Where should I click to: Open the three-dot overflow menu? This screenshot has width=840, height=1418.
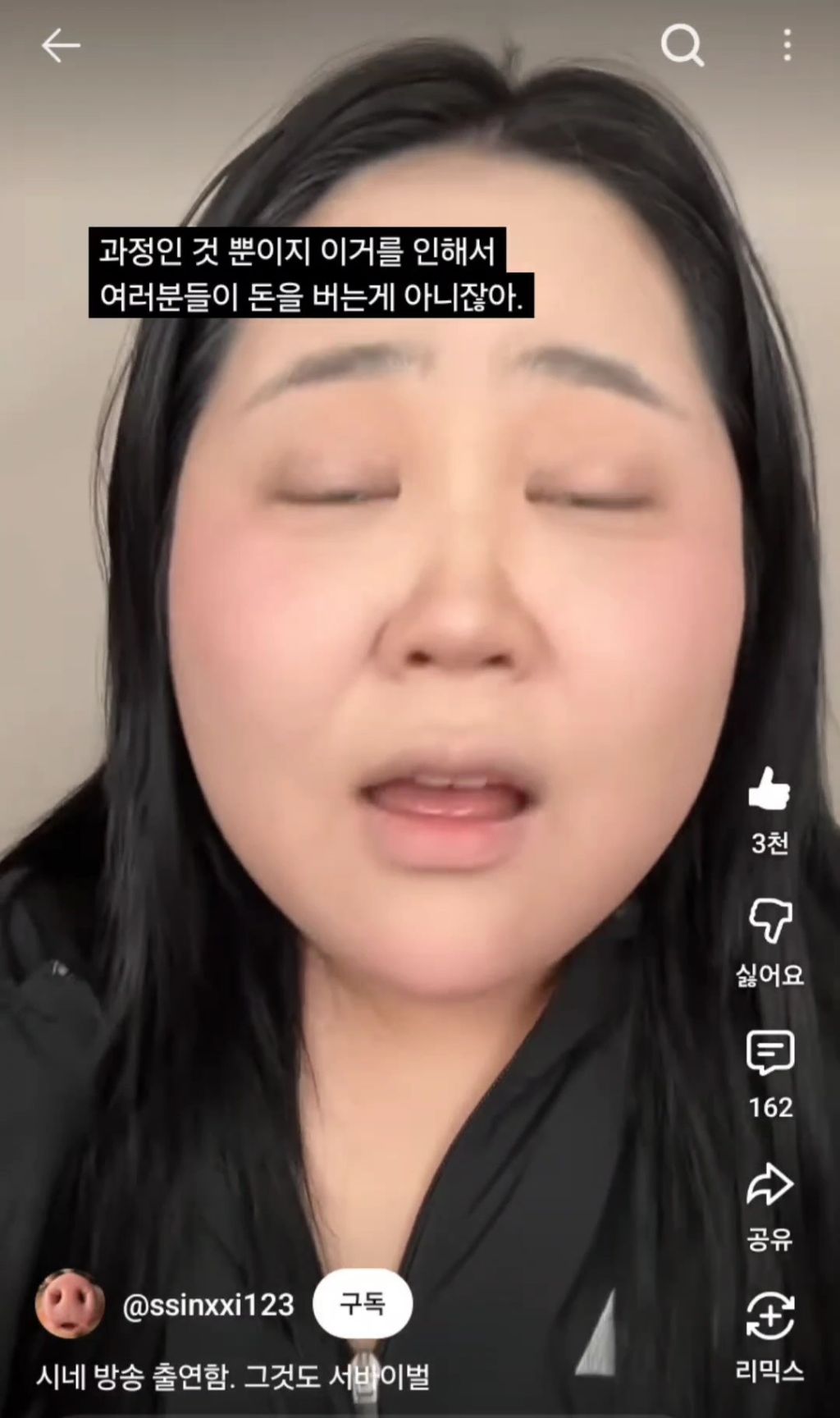coord(787,46)
